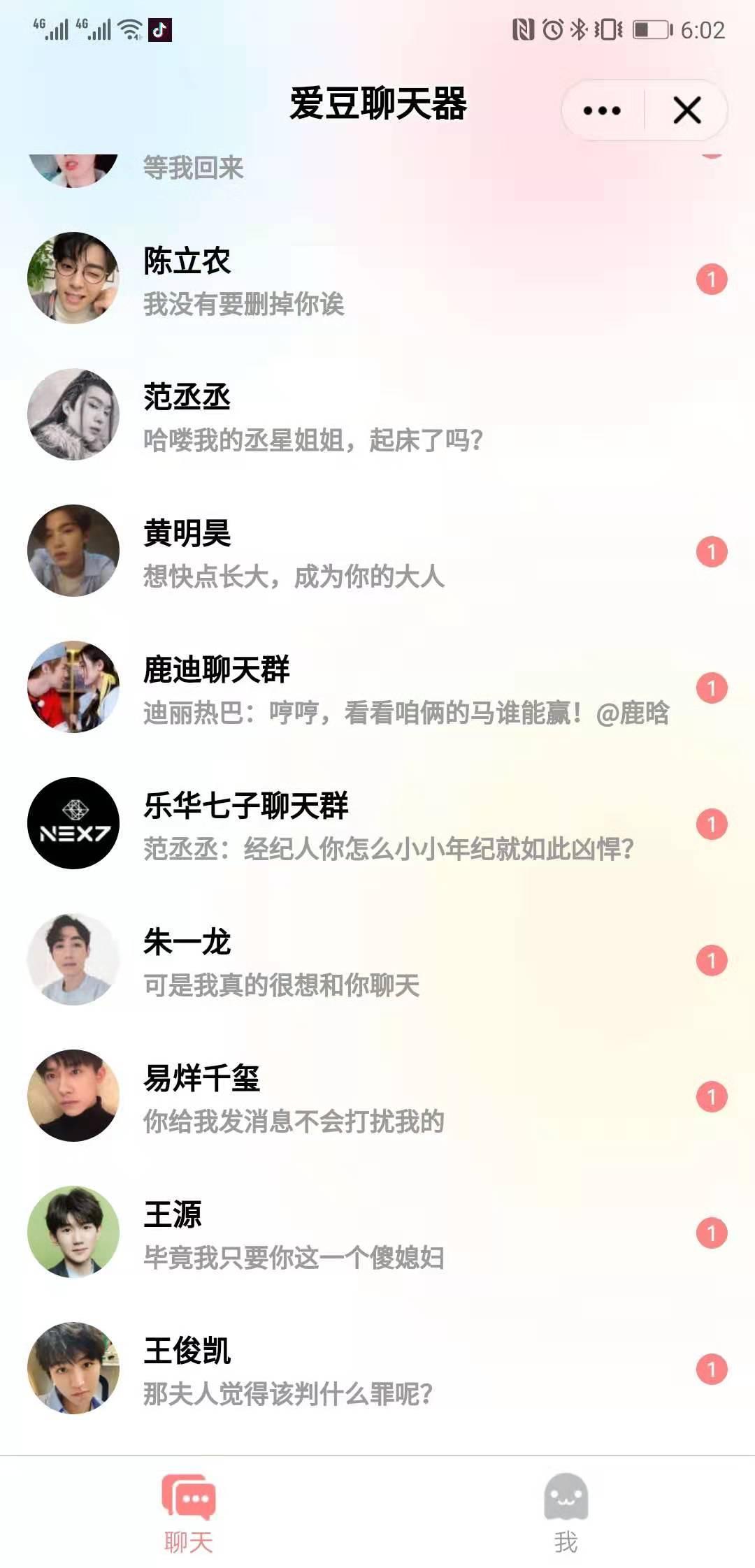755x1568 pixels.
Task: Open the chat with 黄明昊
Action: [377, 552]
